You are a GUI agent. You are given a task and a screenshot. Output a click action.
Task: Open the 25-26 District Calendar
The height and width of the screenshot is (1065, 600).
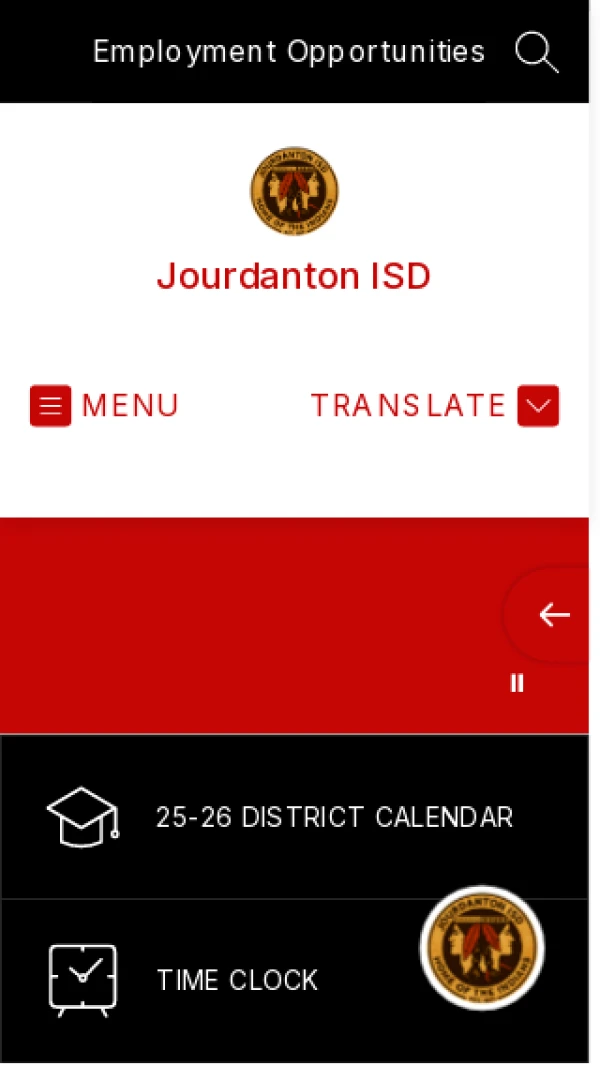pos(333,817)
